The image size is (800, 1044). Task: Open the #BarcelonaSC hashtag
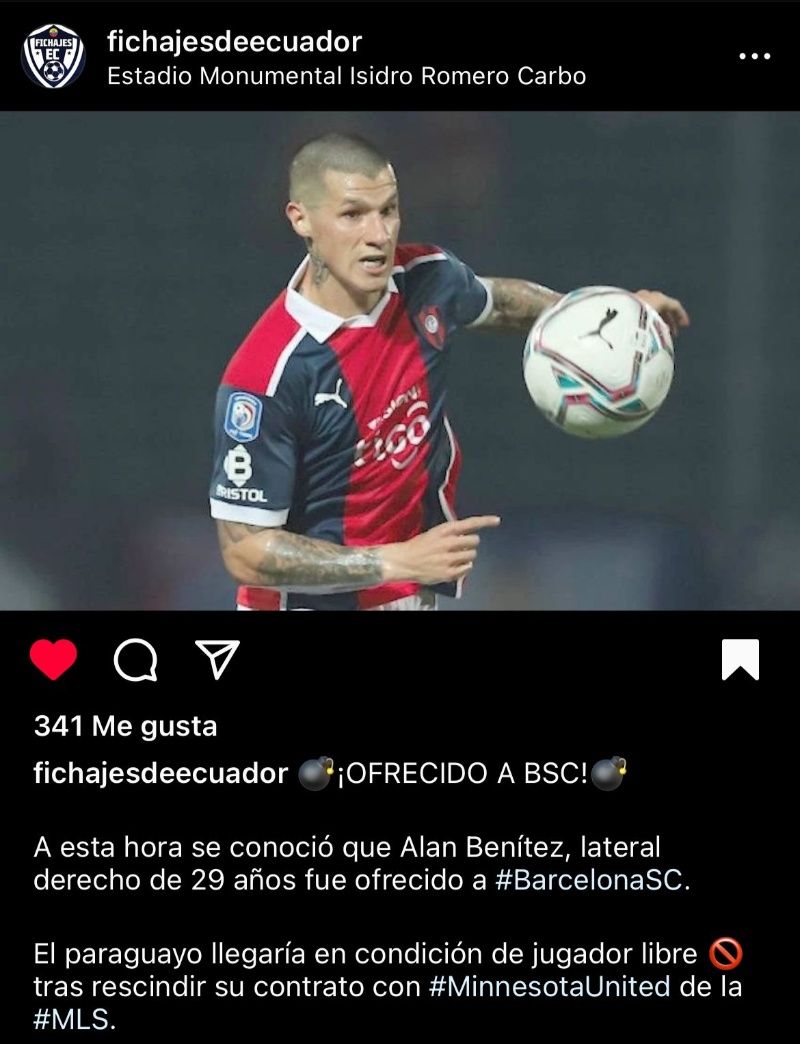click(589, 880)
